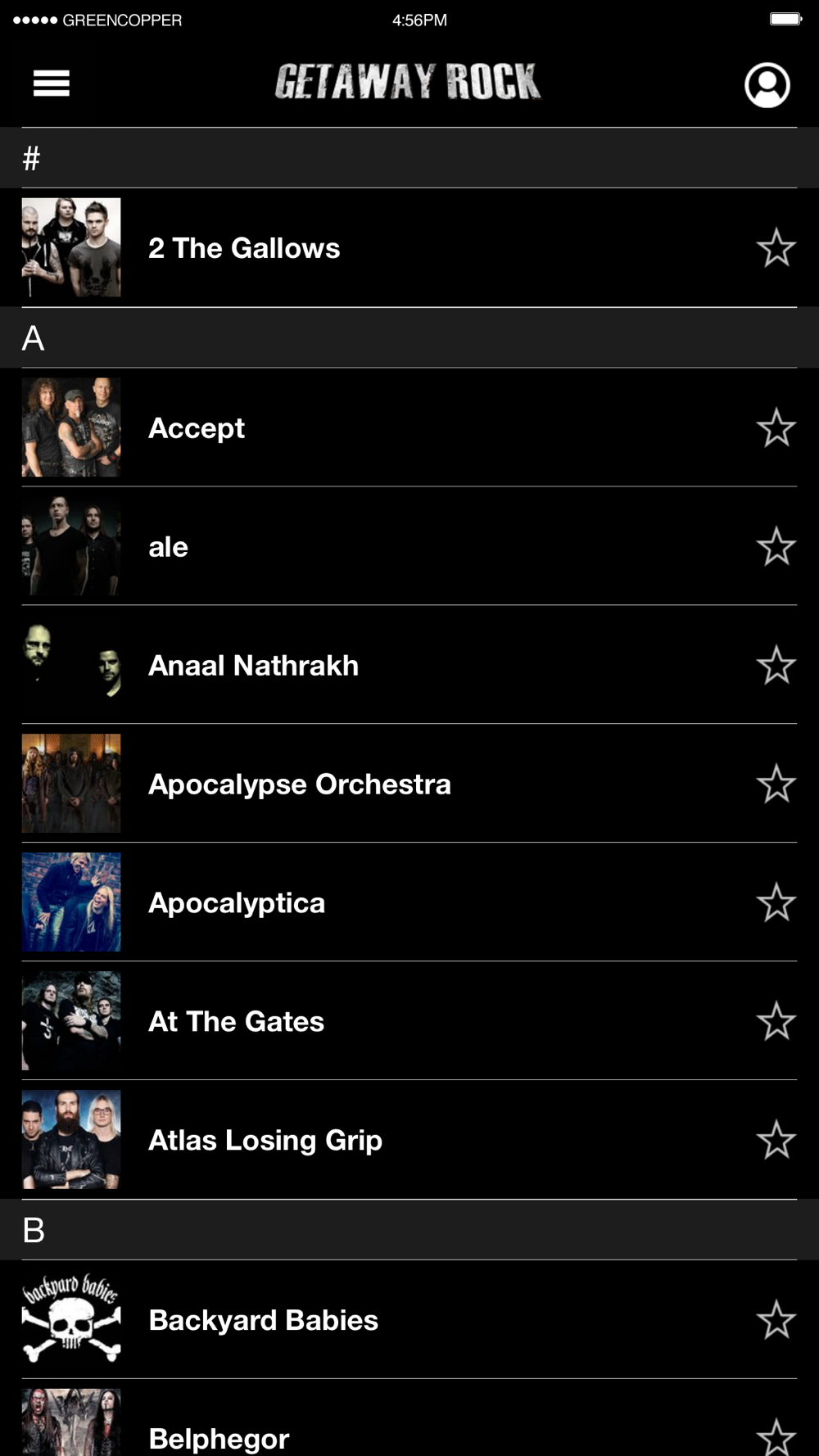This screenshot has height=1456, width=819.
Task: Add ale to favorites
Action: pyautogui.click(x=776, y=546)
